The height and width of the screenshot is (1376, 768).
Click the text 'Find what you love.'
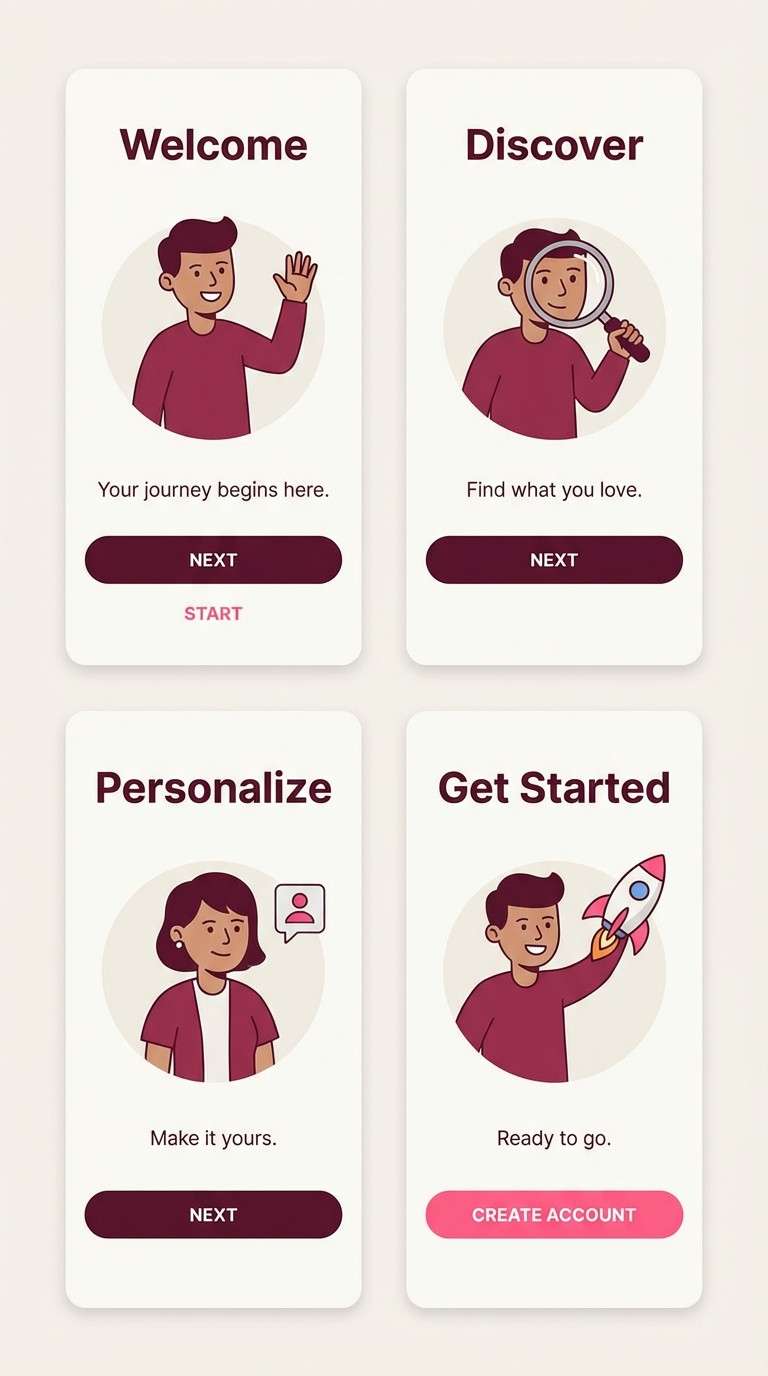tap(554, 489)
